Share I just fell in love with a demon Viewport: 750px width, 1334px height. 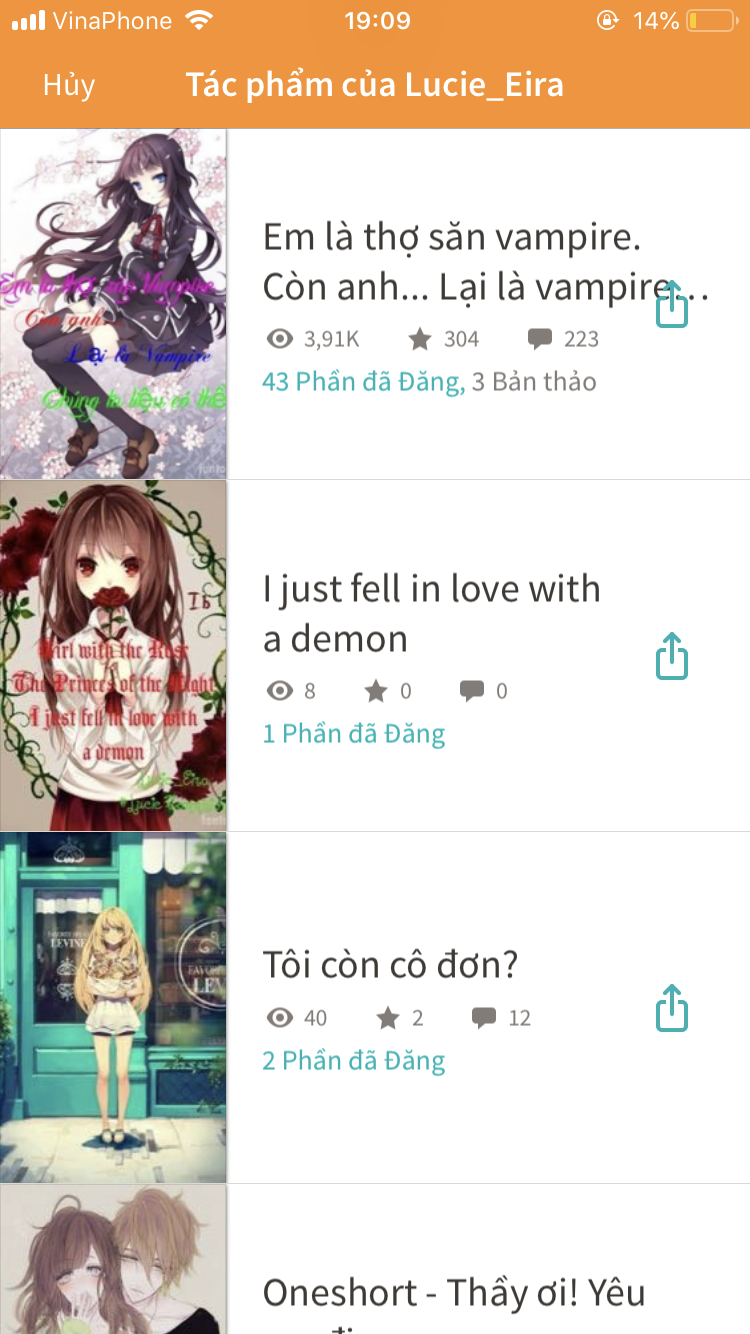(672, 656)
